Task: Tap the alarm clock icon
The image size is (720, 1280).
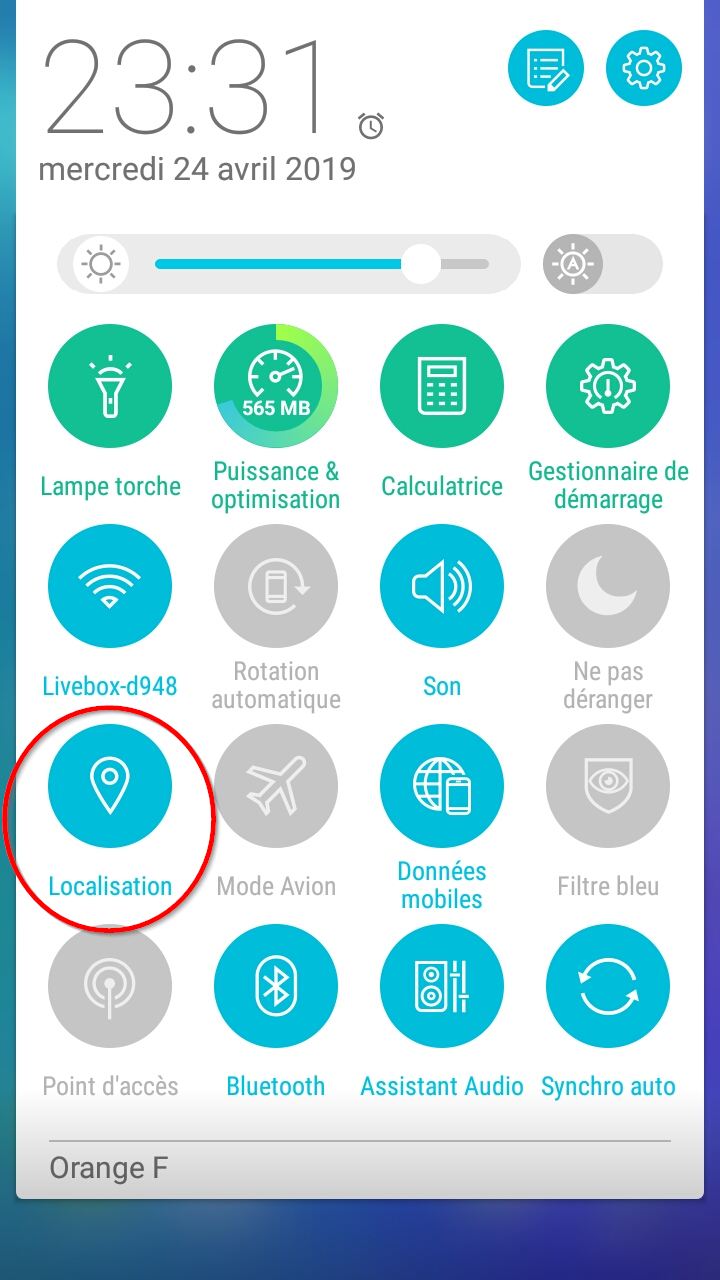Action: (x=371, y=126)
